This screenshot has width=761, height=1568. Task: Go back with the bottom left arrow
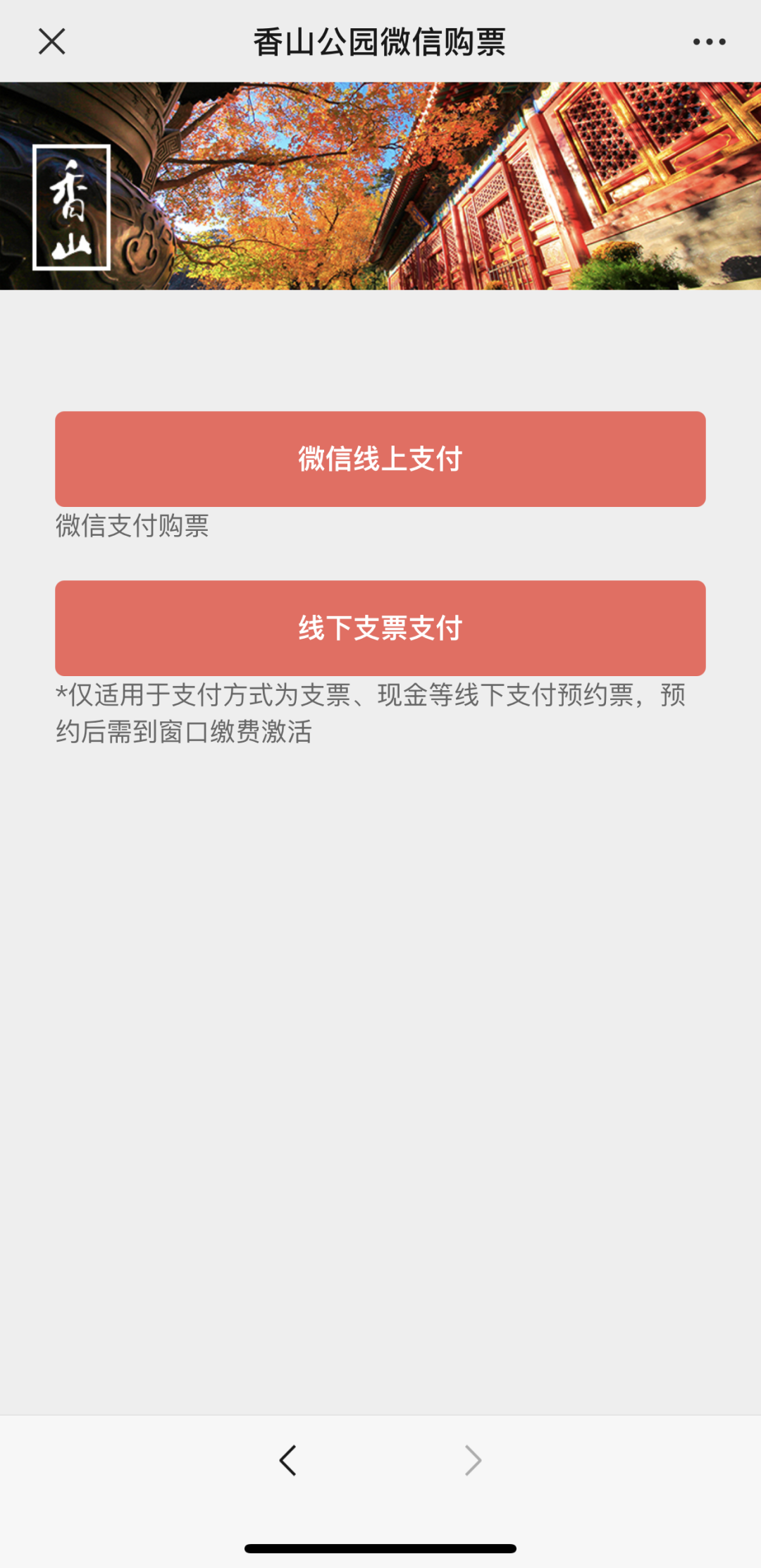[287, 1460]
